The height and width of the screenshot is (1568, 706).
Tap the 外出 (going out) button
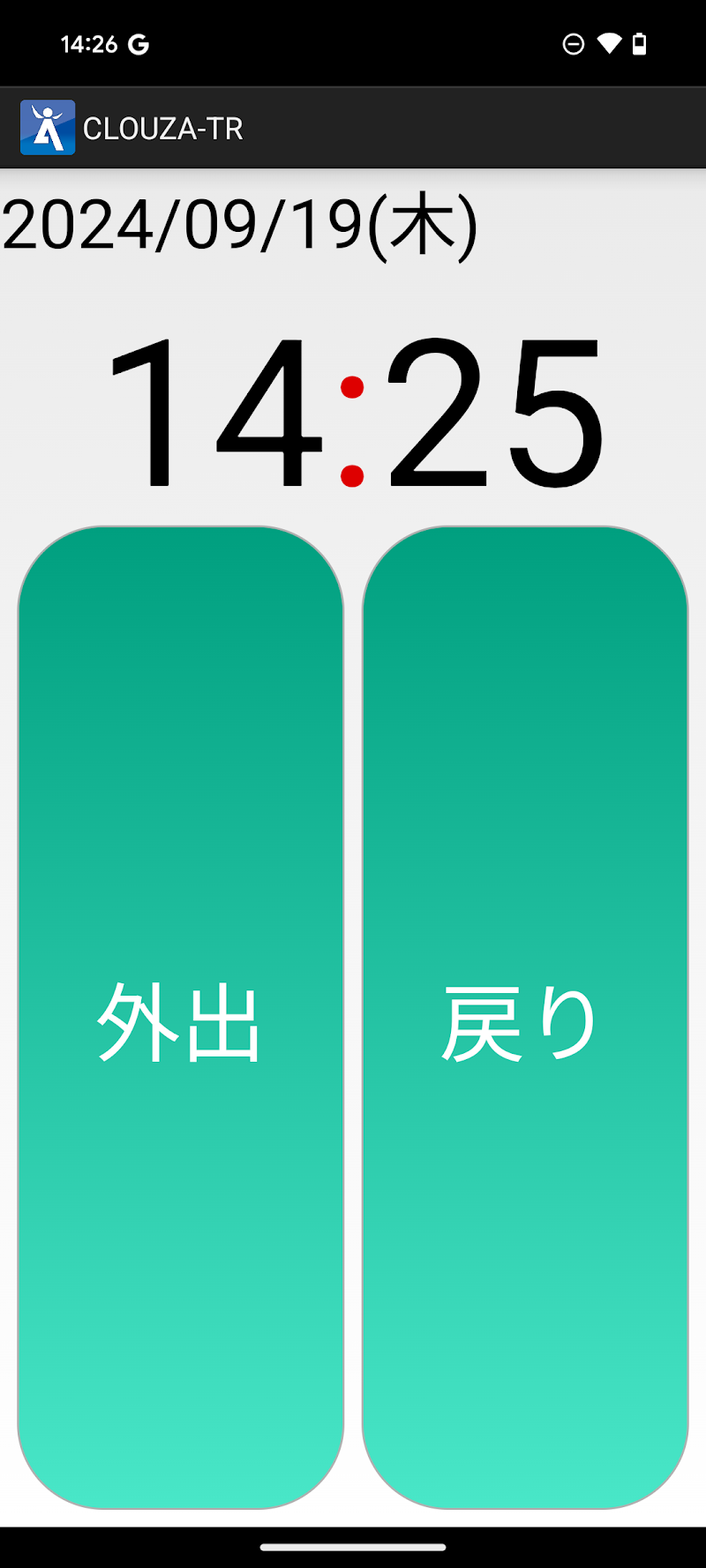tap(180, 1017)
